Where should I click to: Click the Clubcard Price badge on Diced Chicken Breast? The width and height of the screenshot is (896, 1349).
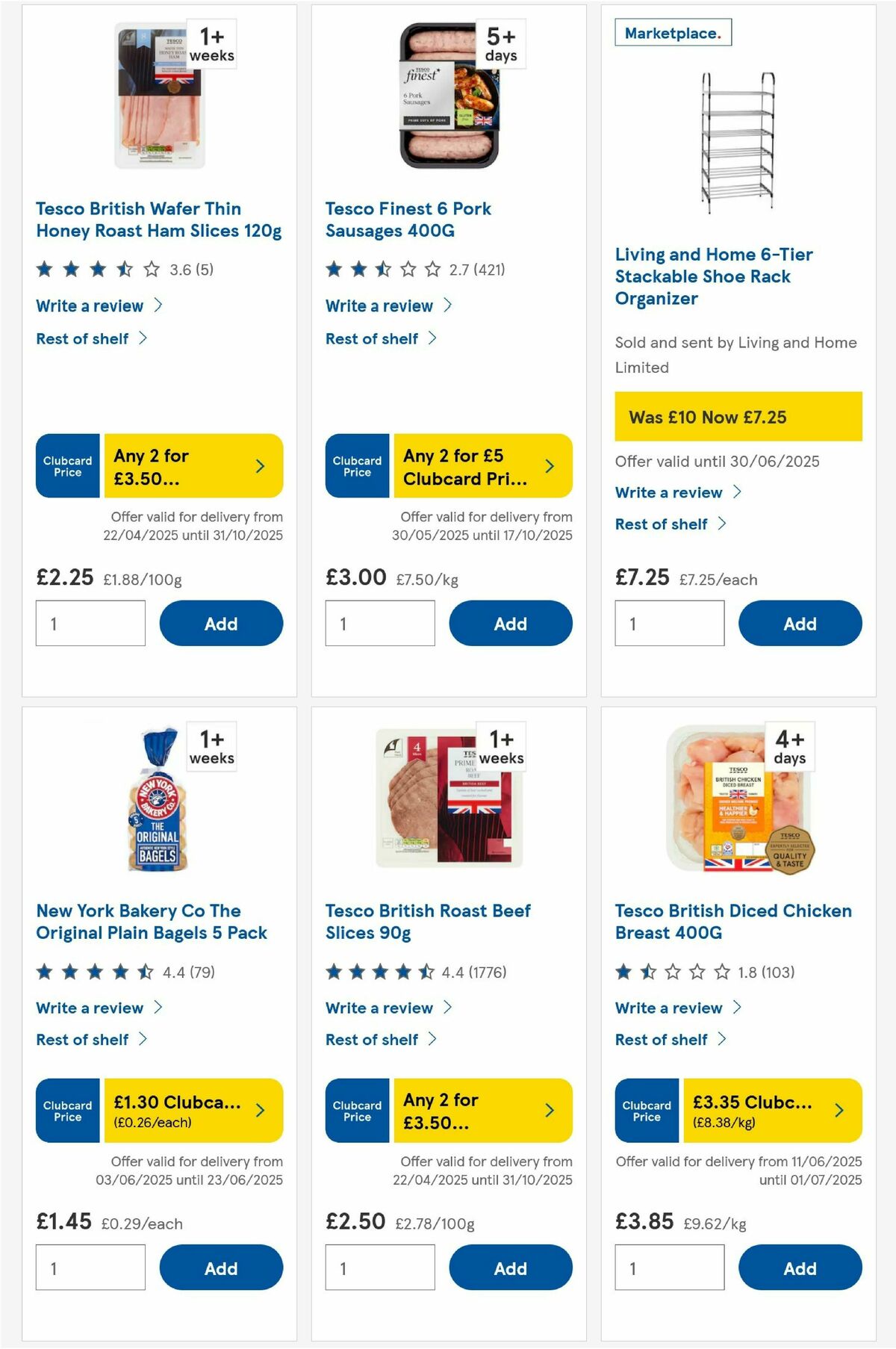tap(646, 1111)
